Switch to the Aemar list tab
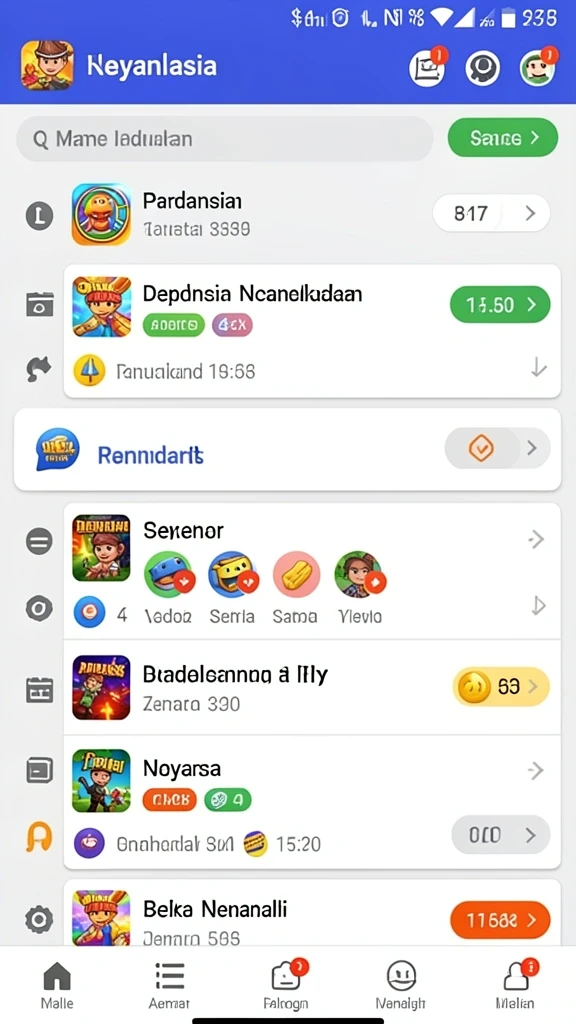The width and height of the screenshot is (576, 1024). (x=169, y=985)
